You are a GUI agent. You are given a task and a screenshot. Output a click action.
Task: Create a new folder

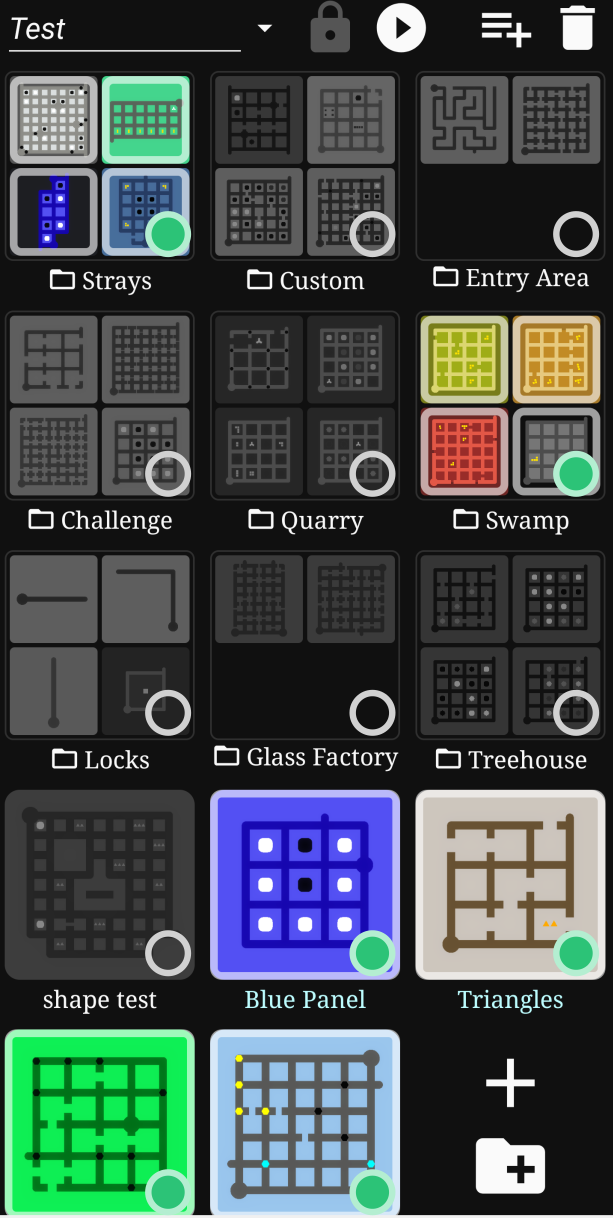510,1166
